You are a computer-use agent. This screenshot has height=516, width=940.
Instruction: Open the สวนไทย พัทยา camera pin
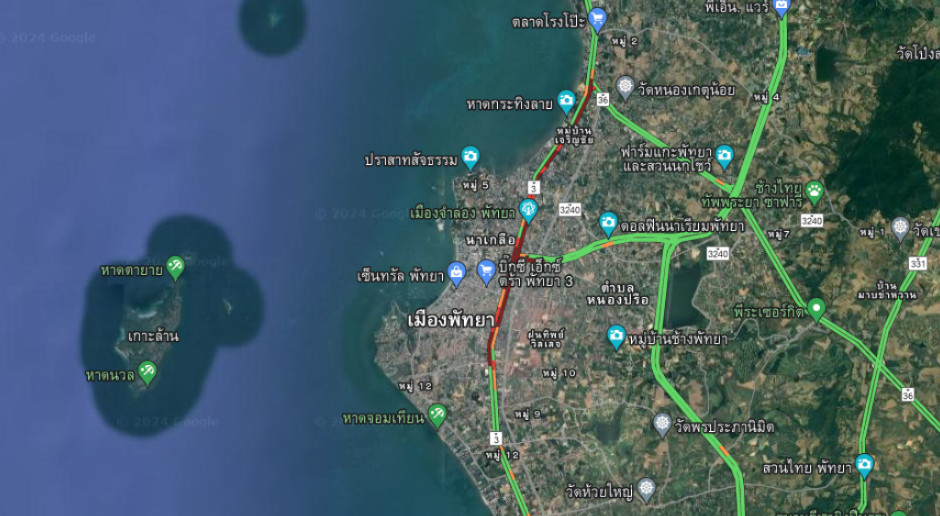(864, 464)
